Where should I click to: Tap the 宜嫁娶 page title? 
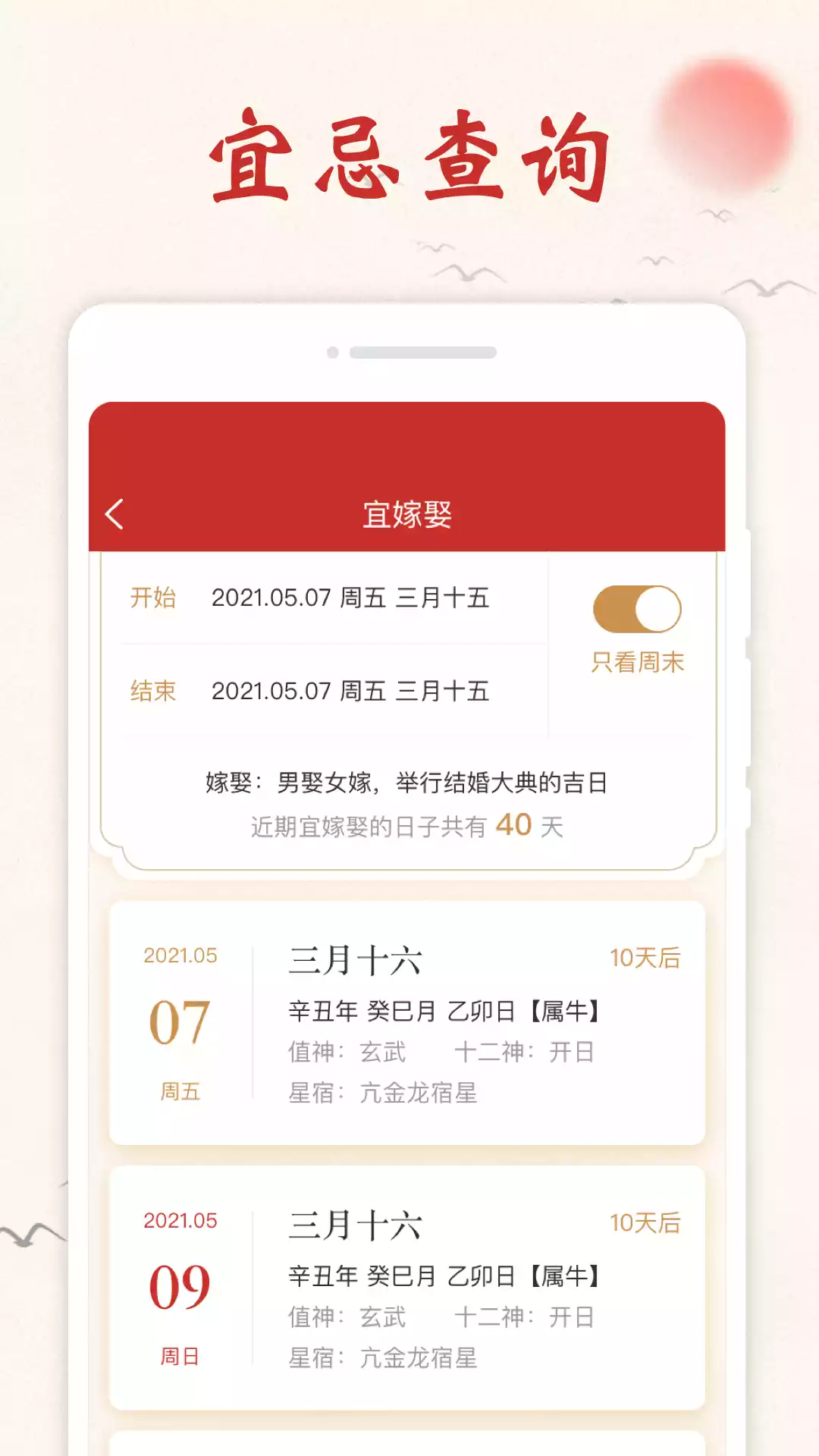409,513
